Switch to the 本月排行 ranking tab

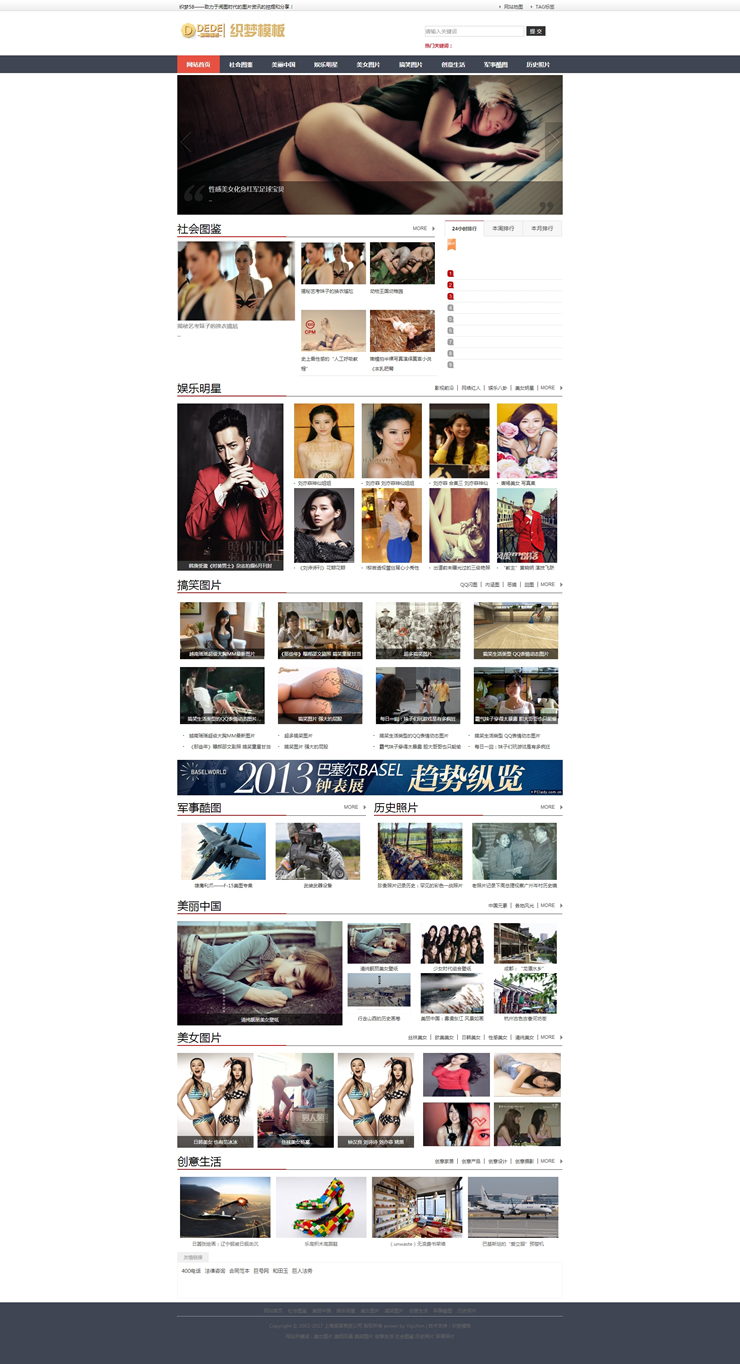[542, 228]
